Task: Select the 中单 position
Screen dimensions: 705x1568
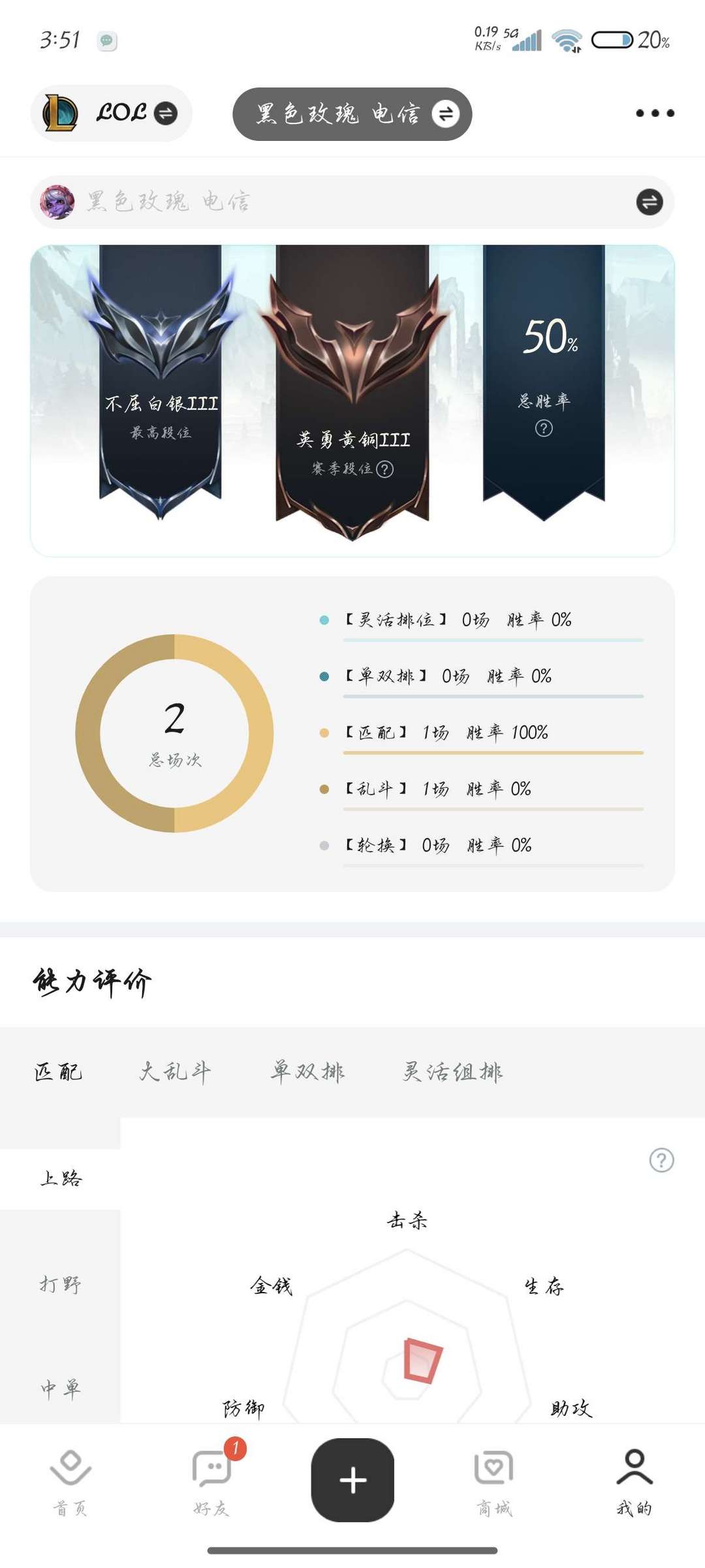Action: pyautogui.click(x=60, y=1390)
